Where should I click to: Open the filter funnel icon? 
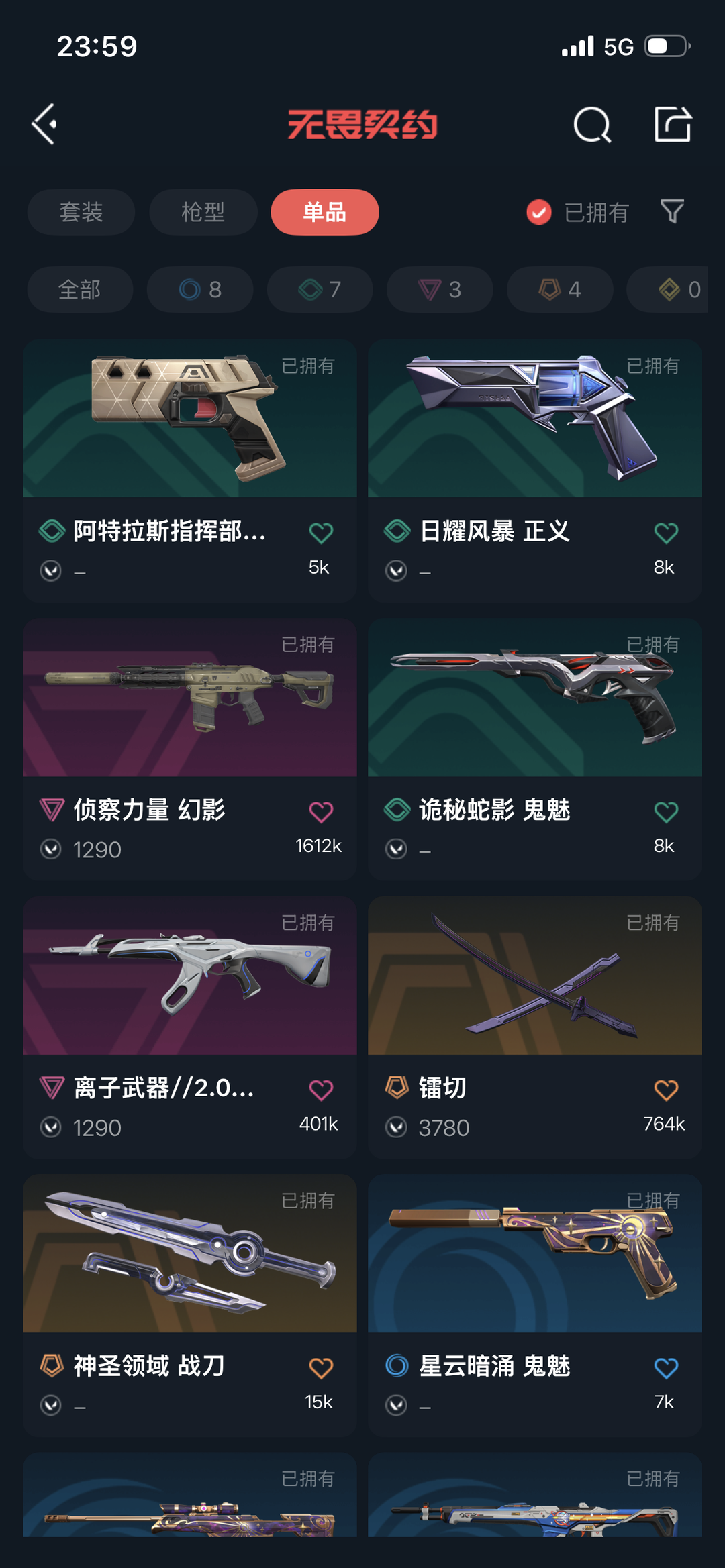[672, 212]
